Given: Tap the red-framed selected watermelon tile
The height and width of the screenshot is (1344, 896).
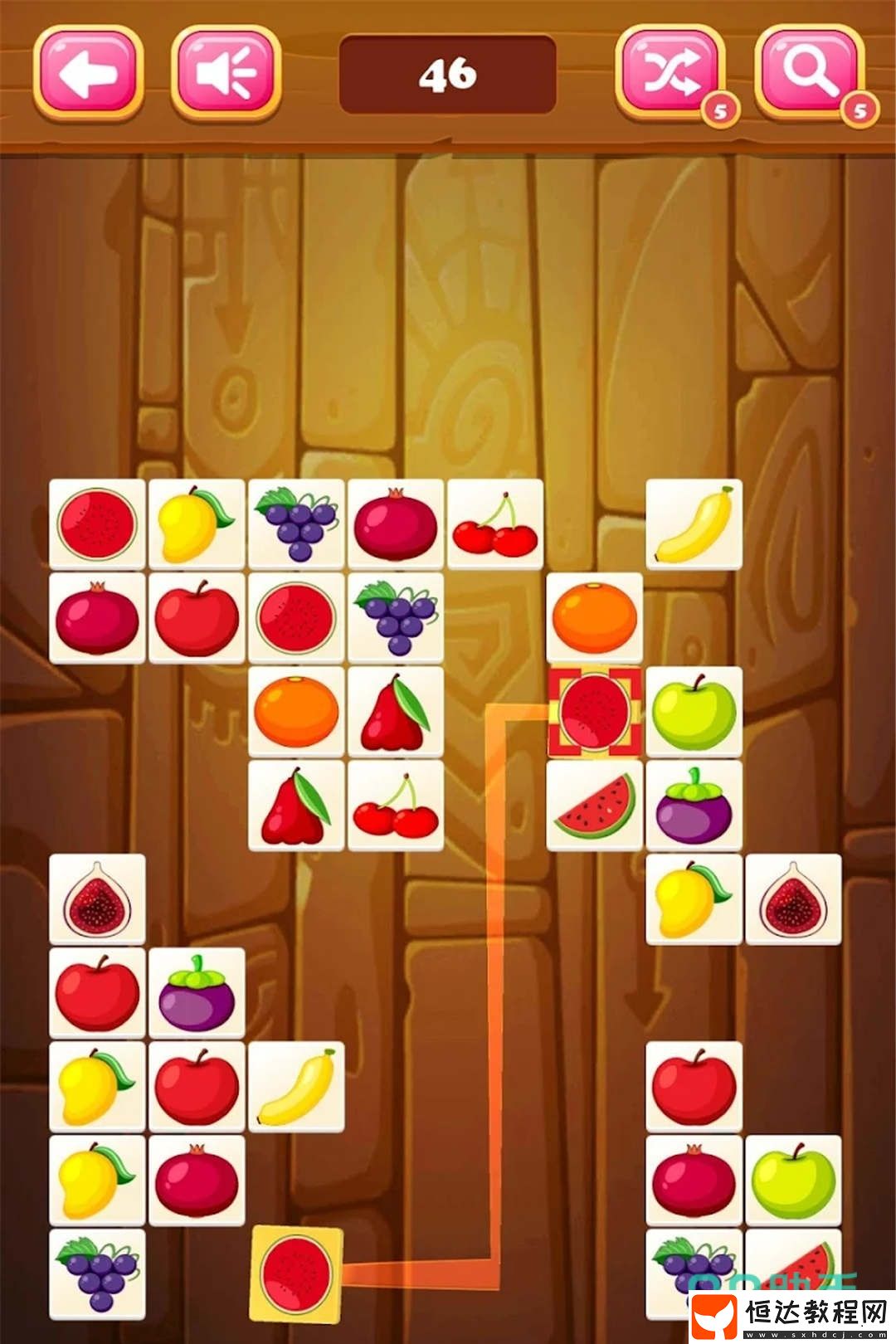Looking at the screenshot, I should (x=594, y=712).
